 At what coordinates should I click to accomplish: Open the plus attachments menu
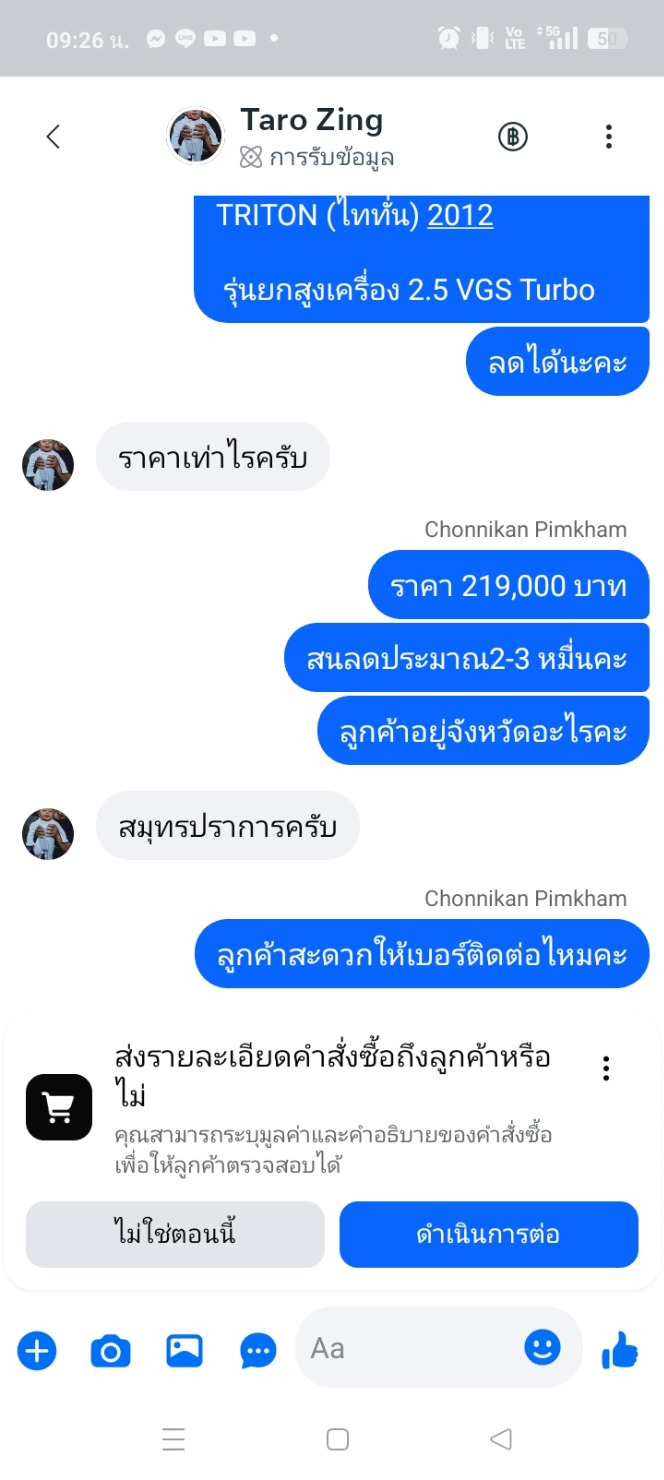click(37, 1352)
